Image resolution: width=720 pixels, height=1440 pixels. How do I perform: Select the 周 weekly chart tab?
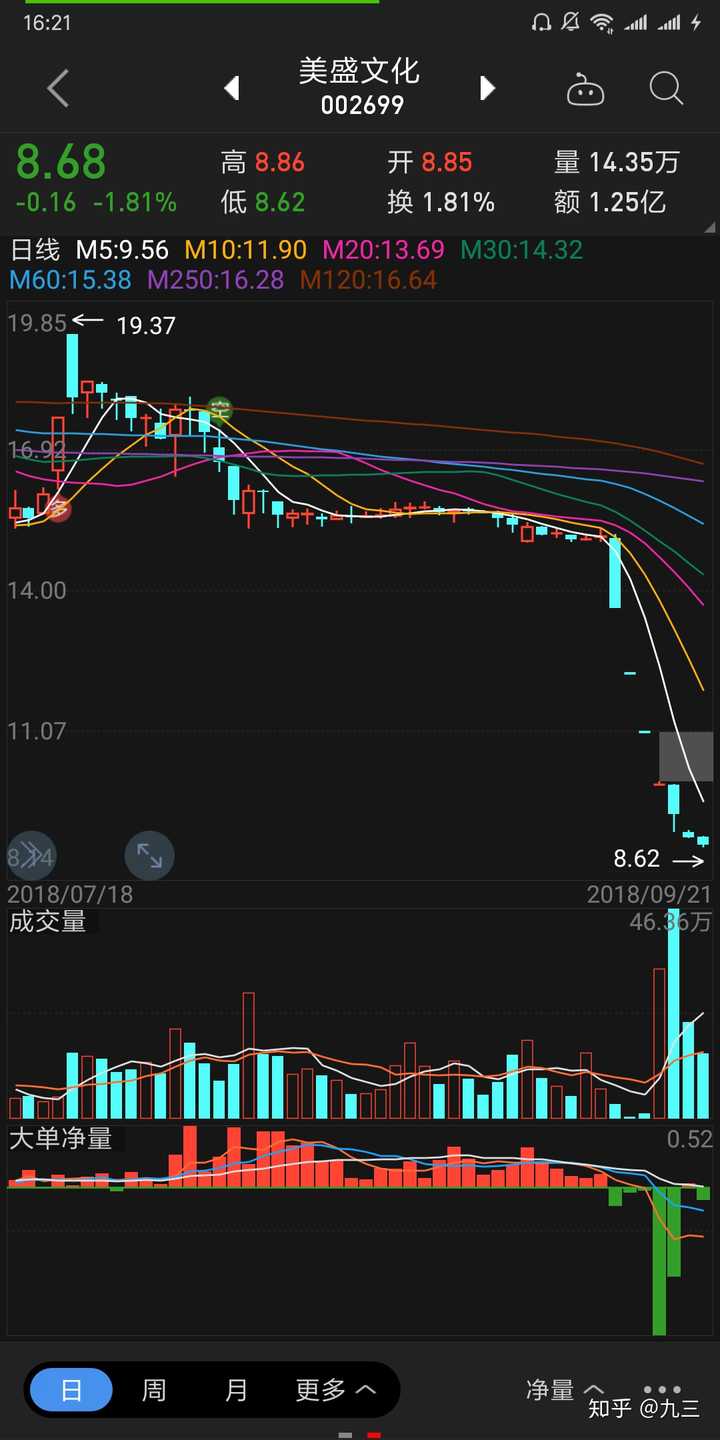point(154,1390)
